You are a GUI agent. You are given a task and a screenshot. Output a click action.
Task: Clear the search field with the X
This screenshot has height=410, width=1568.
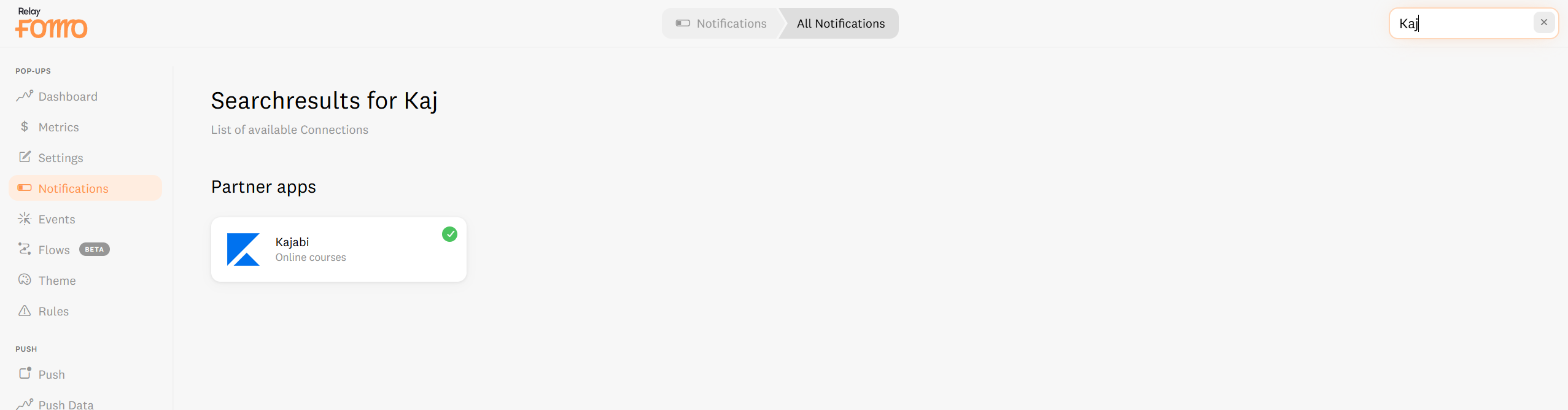1543,23
